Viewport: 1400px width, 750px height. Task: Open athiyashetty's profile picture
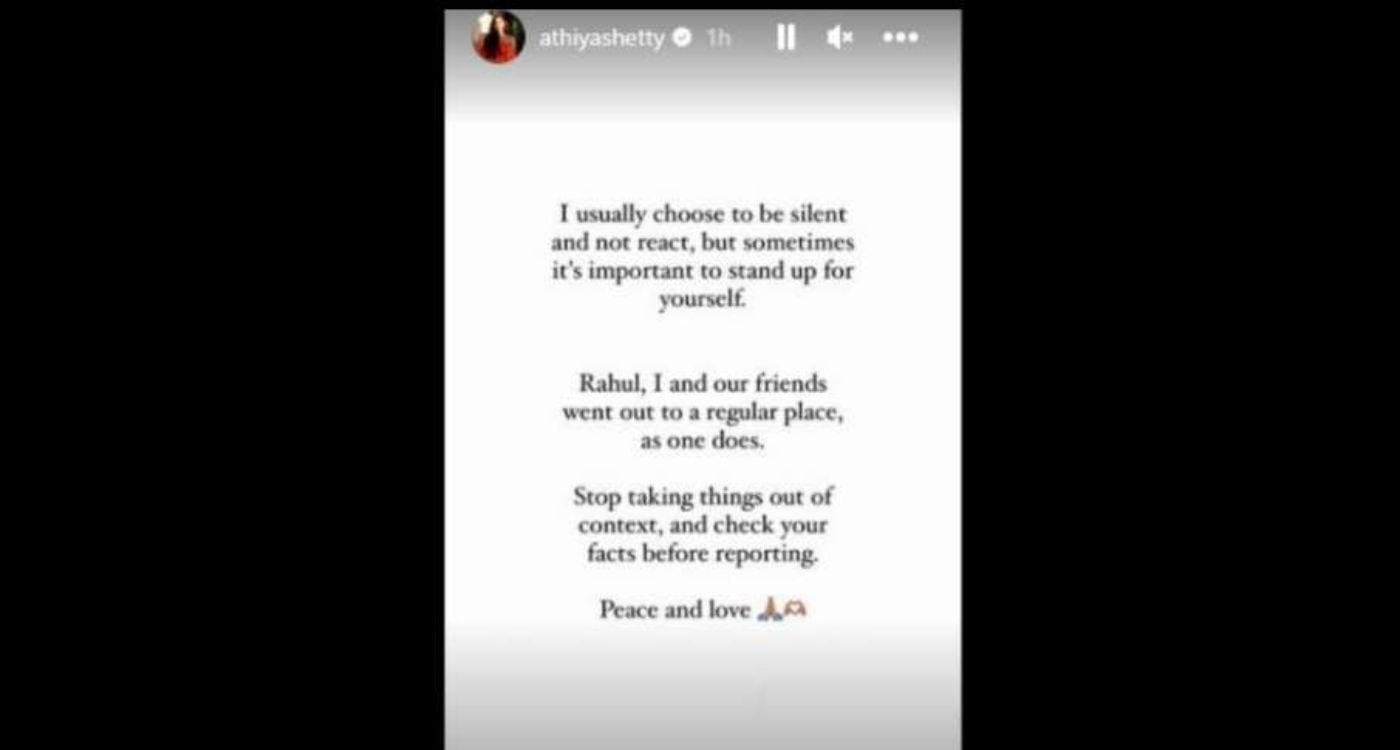tap(498, 38)
